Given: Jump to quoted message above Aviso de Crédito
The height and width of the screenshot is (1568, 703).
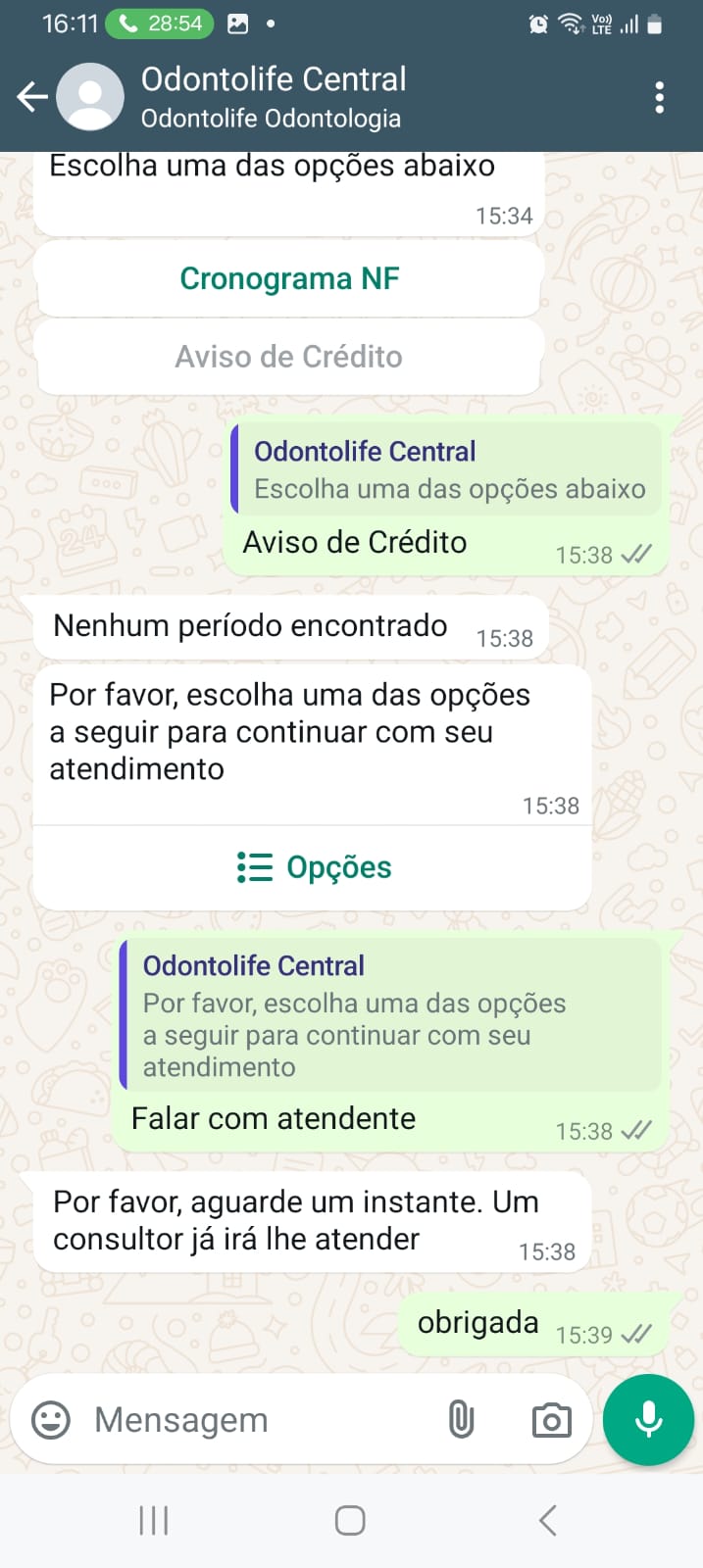Looking at the screenshot, I should tap(447, 469).
